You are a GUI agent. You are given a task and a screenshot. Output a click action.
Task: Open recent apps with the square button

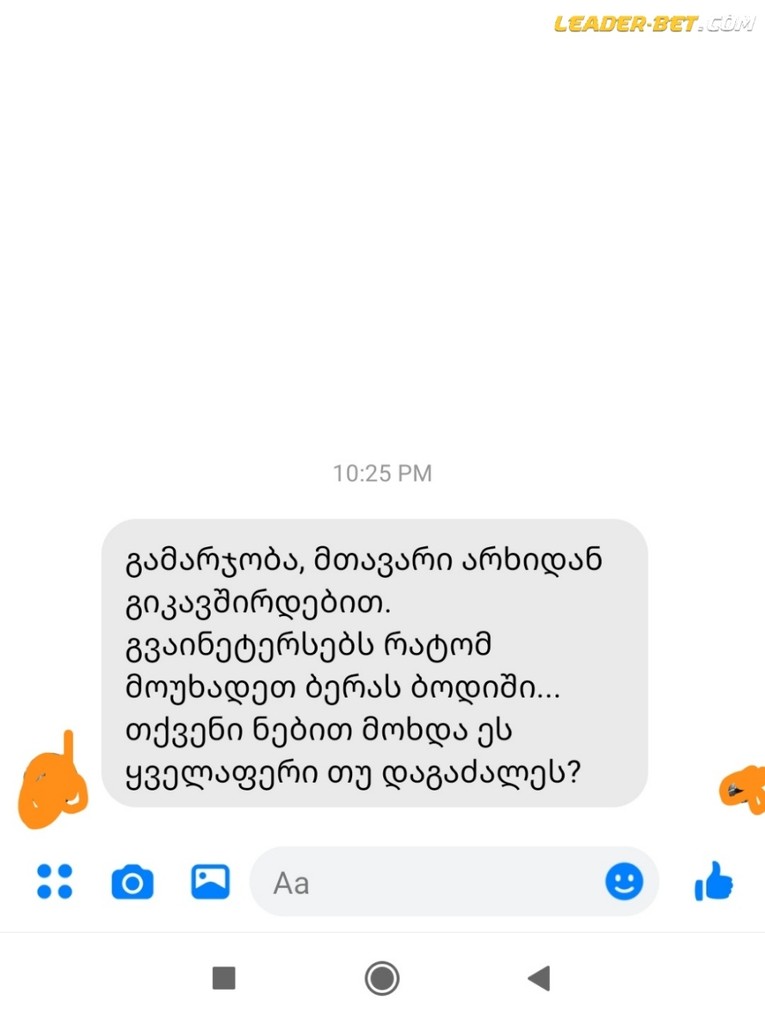pos(224,978)
